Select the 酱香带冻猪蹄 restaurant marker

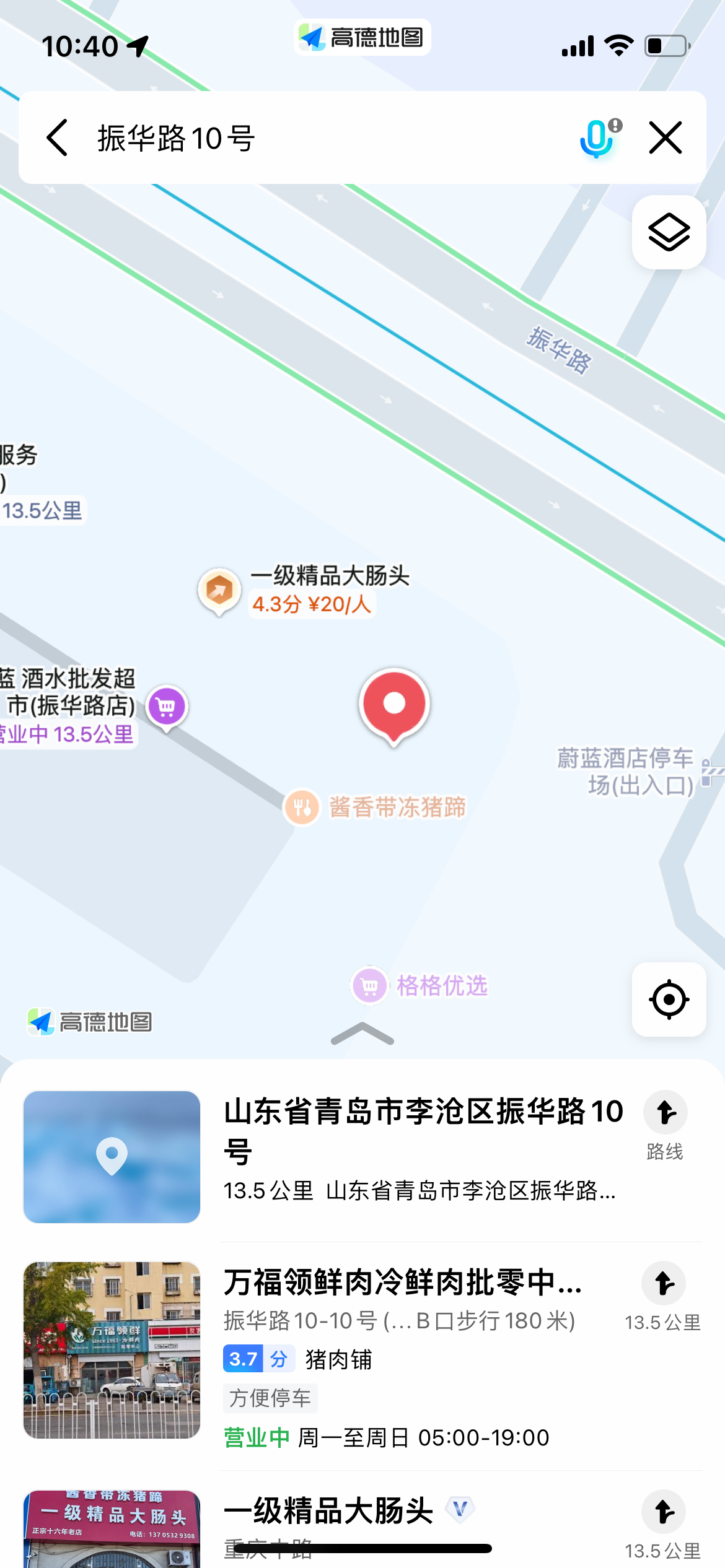point(302,807)
